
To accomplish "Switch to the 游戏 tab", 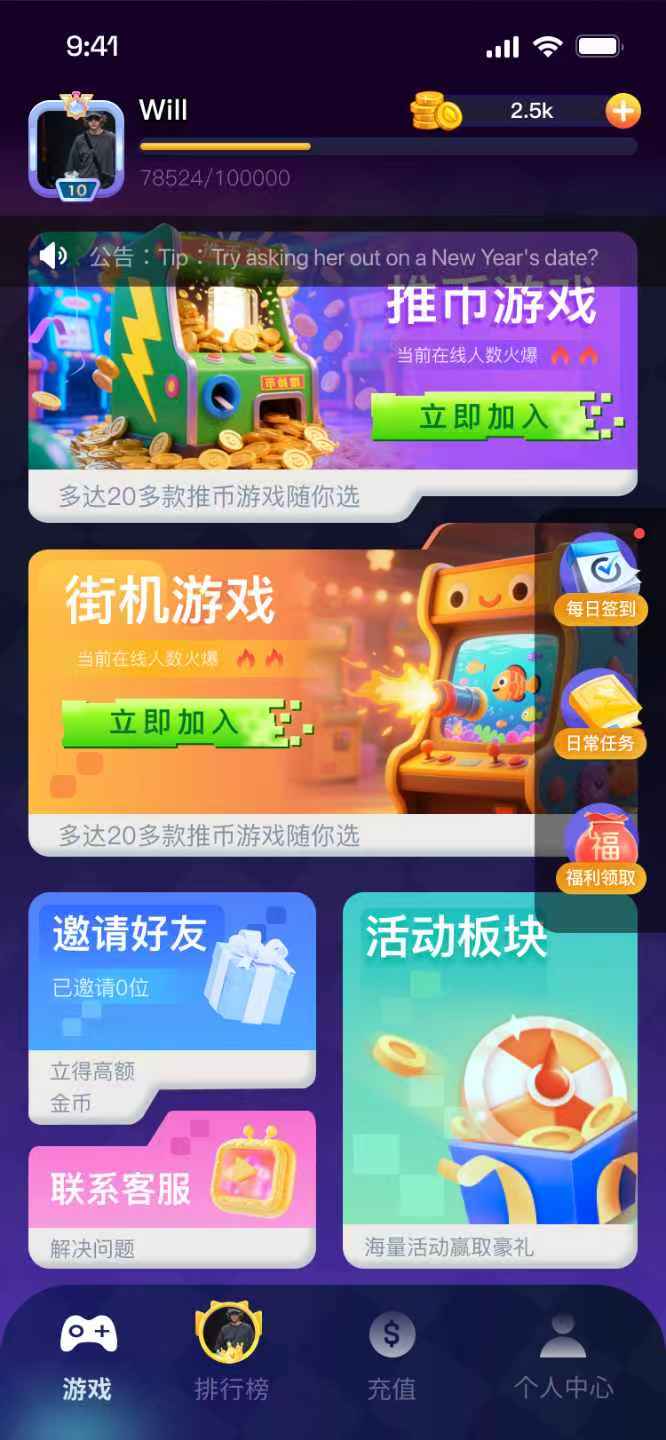I will pos(88,1356).
